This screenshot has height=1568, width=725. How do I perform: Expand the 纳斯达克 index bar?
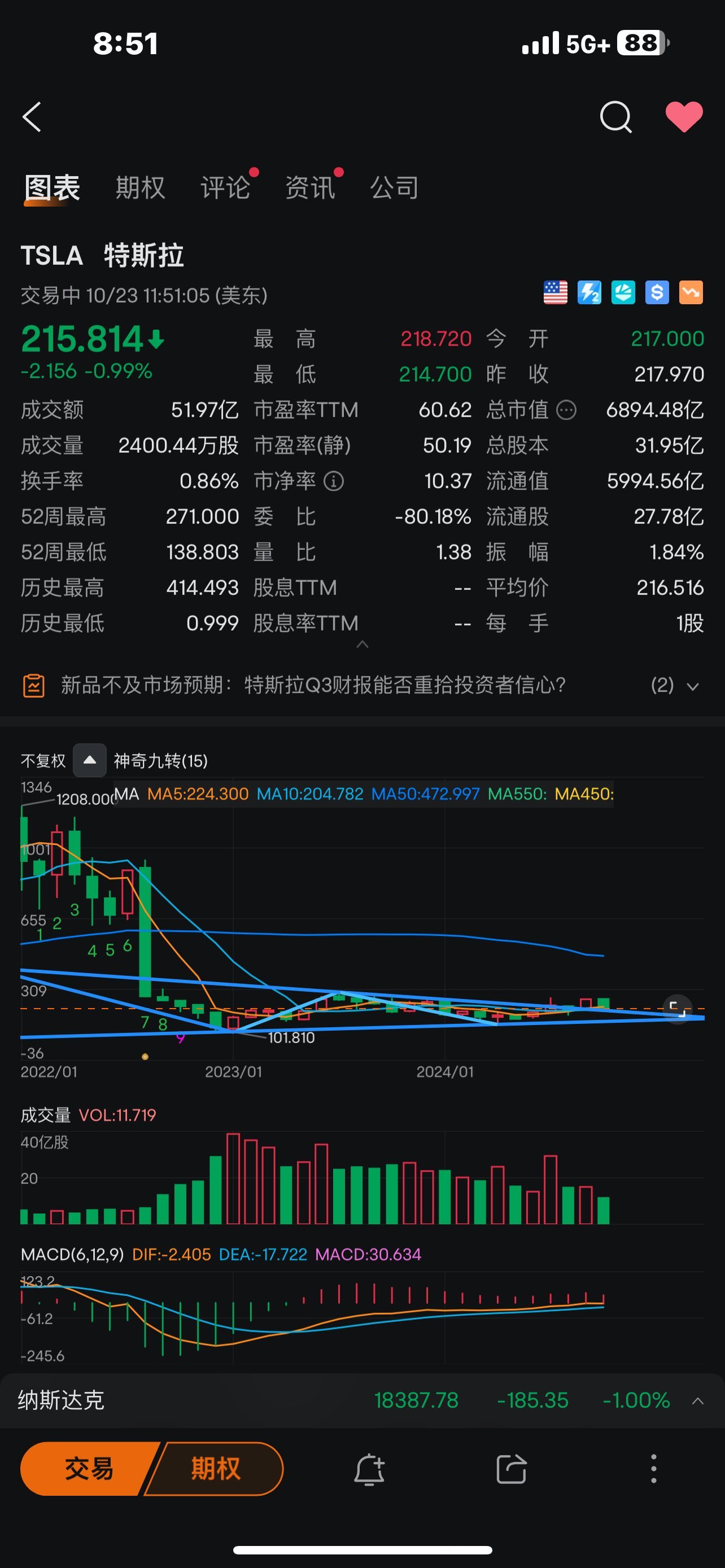[x=697, y=1400]
